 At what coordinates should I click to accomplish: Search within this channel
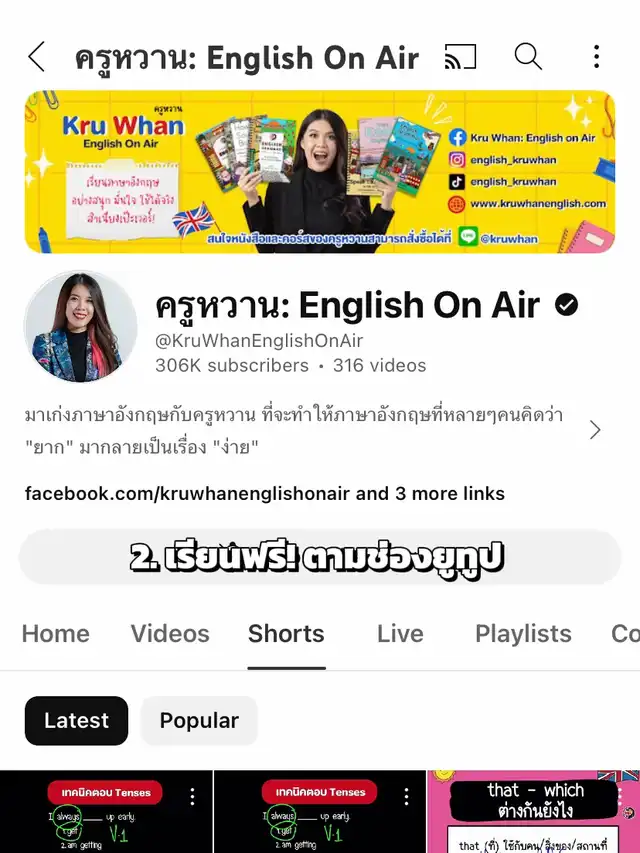coord(528,56)
